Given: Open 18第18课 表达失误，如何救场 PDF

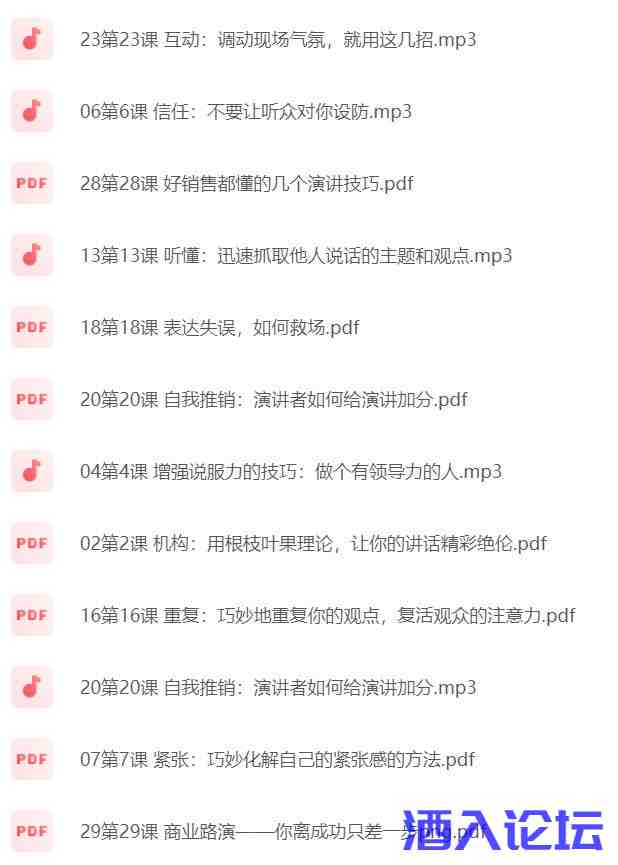Looking at the screenshot, I should [x=220, y=328].
